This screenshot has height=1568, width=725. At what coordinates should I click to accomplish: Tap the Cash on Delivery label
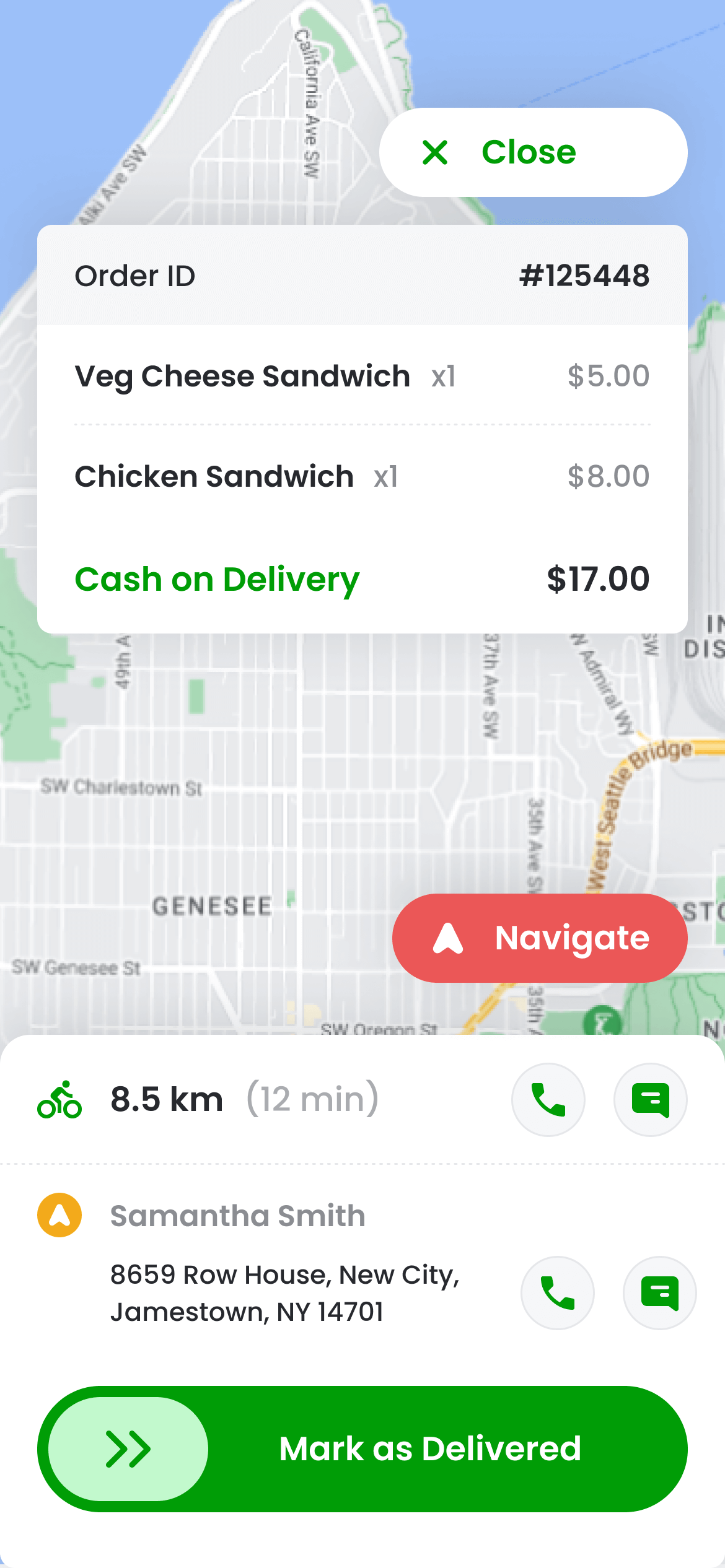click(x=216, y=580)
